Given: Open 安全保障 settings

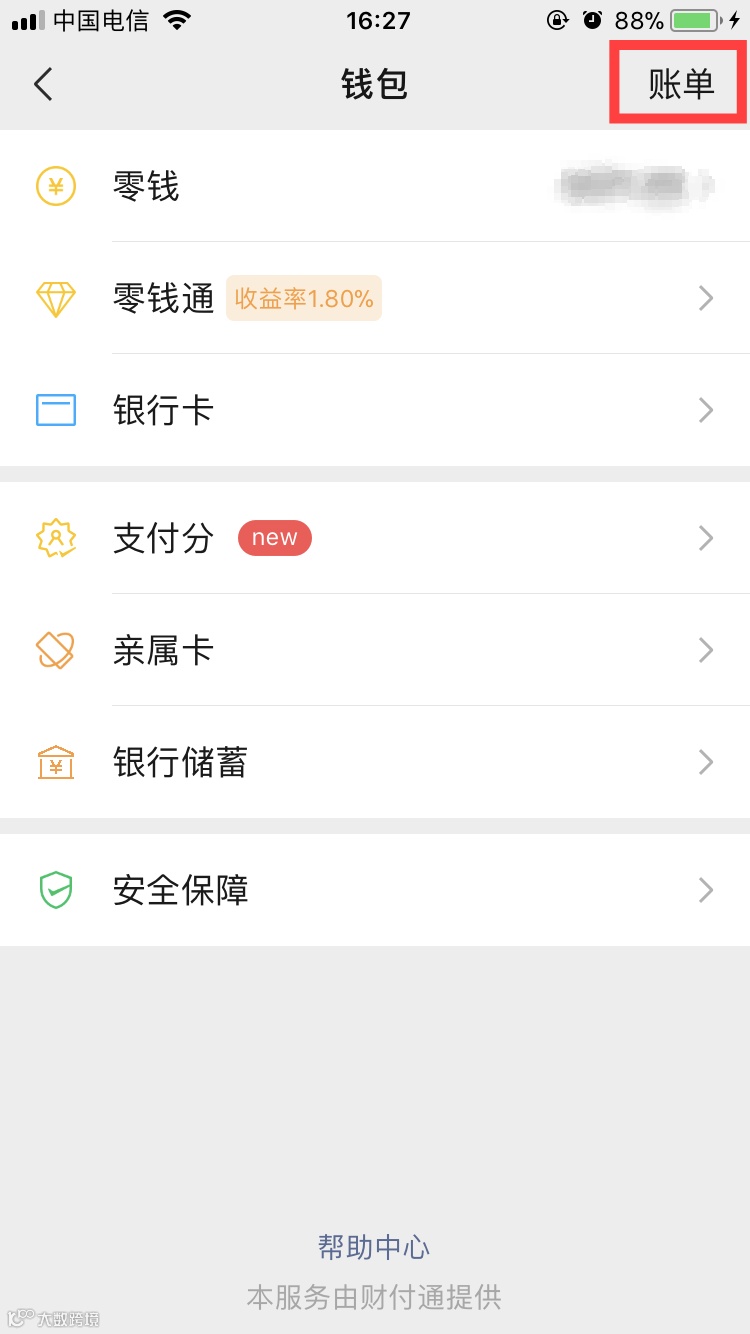Looking at the screenshot, I should coord(375,890).
